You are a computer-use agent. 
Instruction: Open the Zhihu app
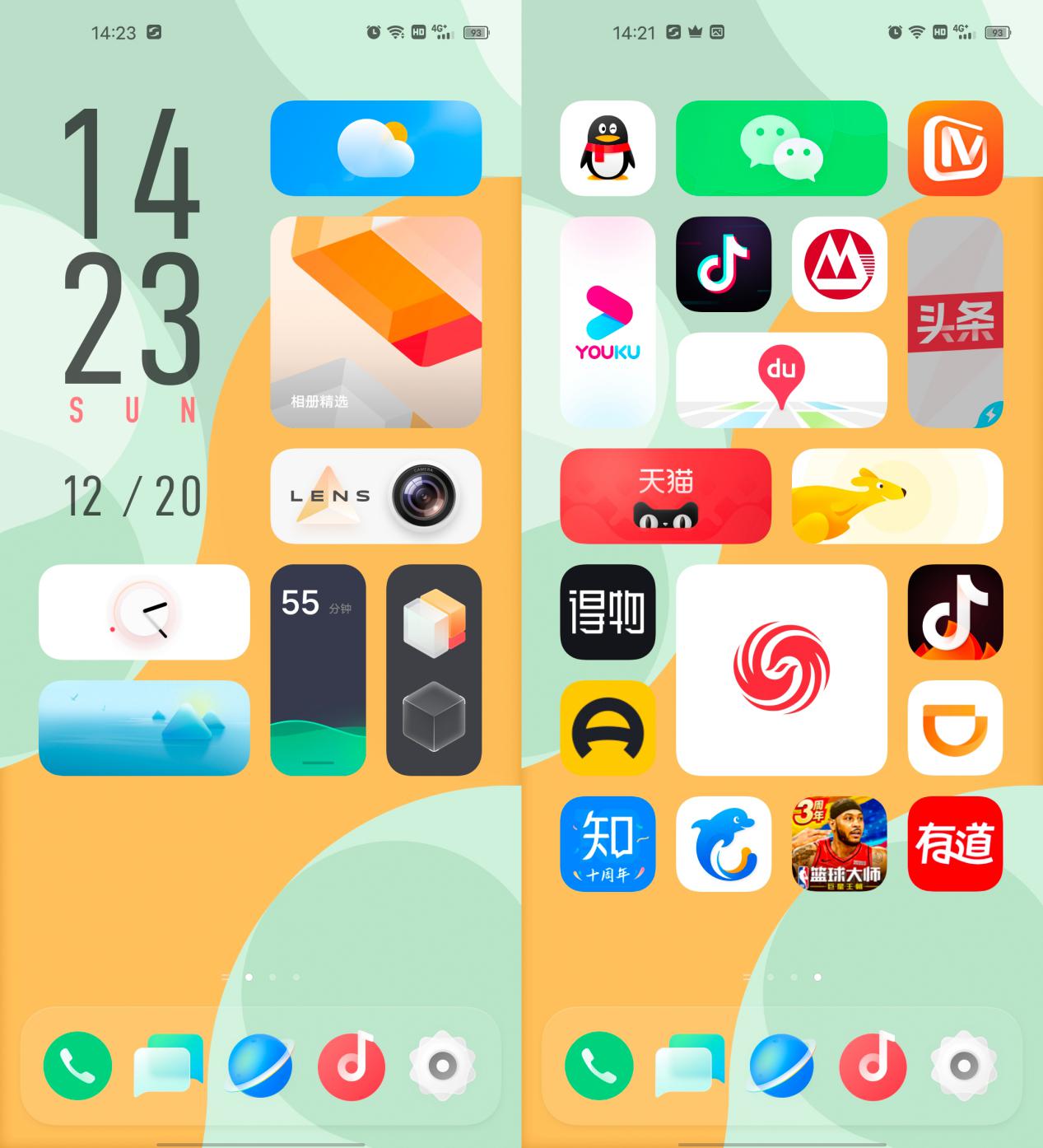[x=608, y=843]
